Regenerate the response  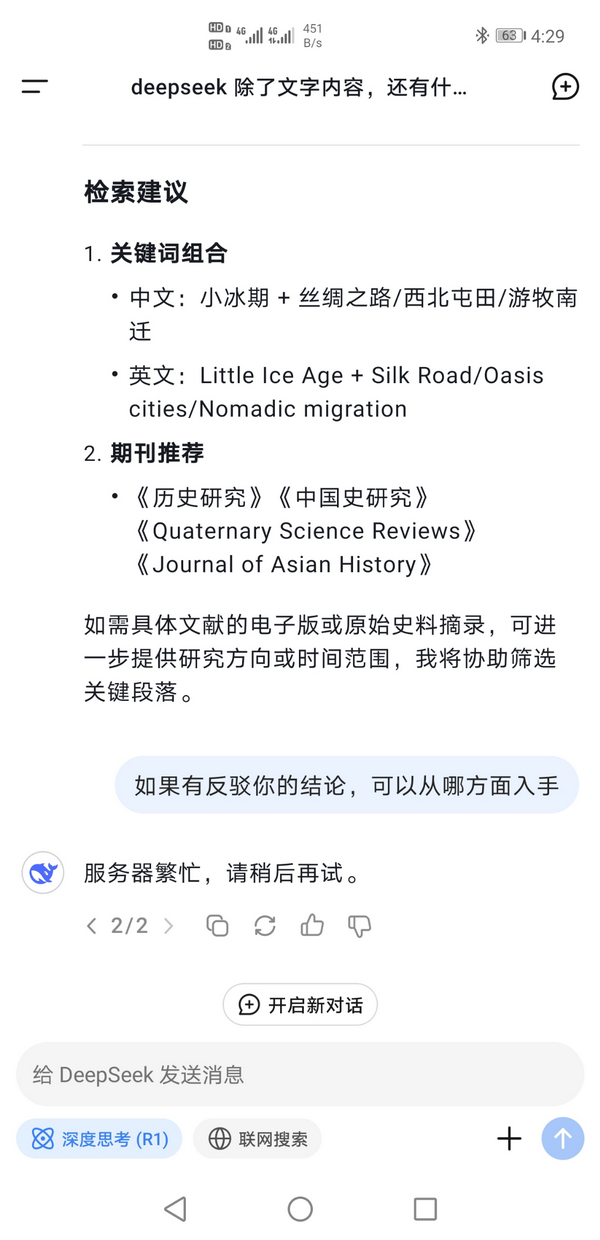pos(265,926)
